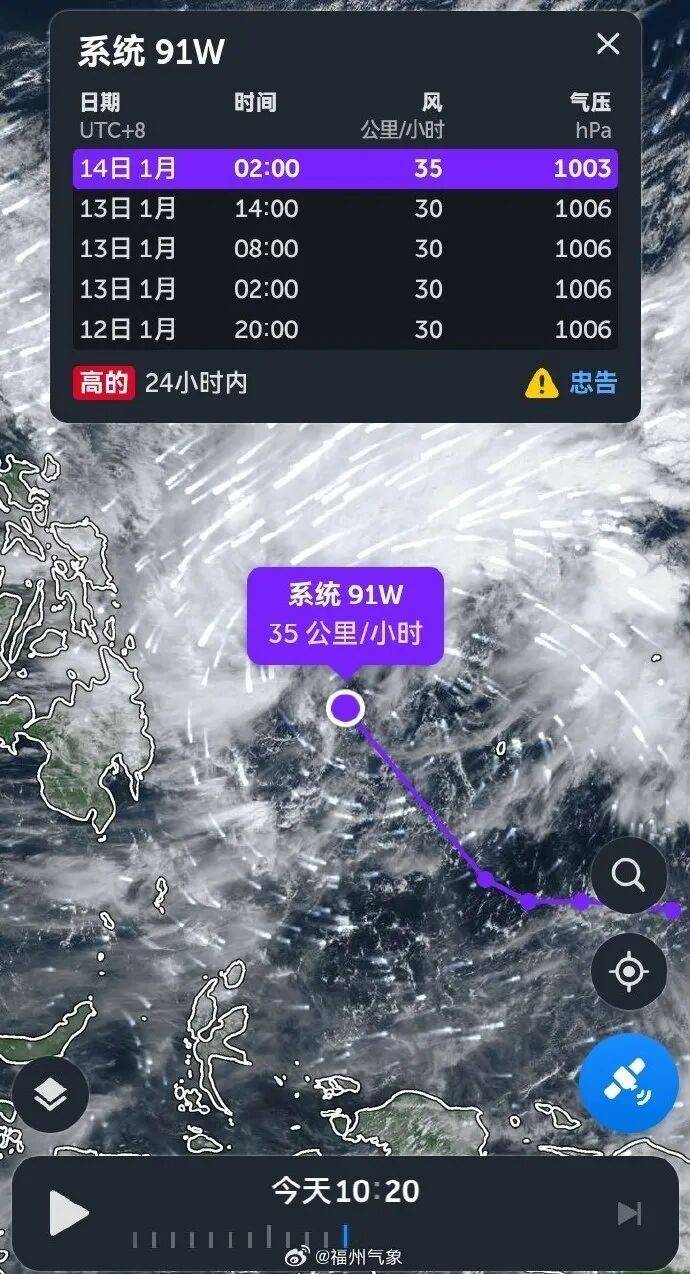Tap the blue satellite button
Viewport: 690px width, 1274px height.
pyautogui.click(x=628, y=1083)
